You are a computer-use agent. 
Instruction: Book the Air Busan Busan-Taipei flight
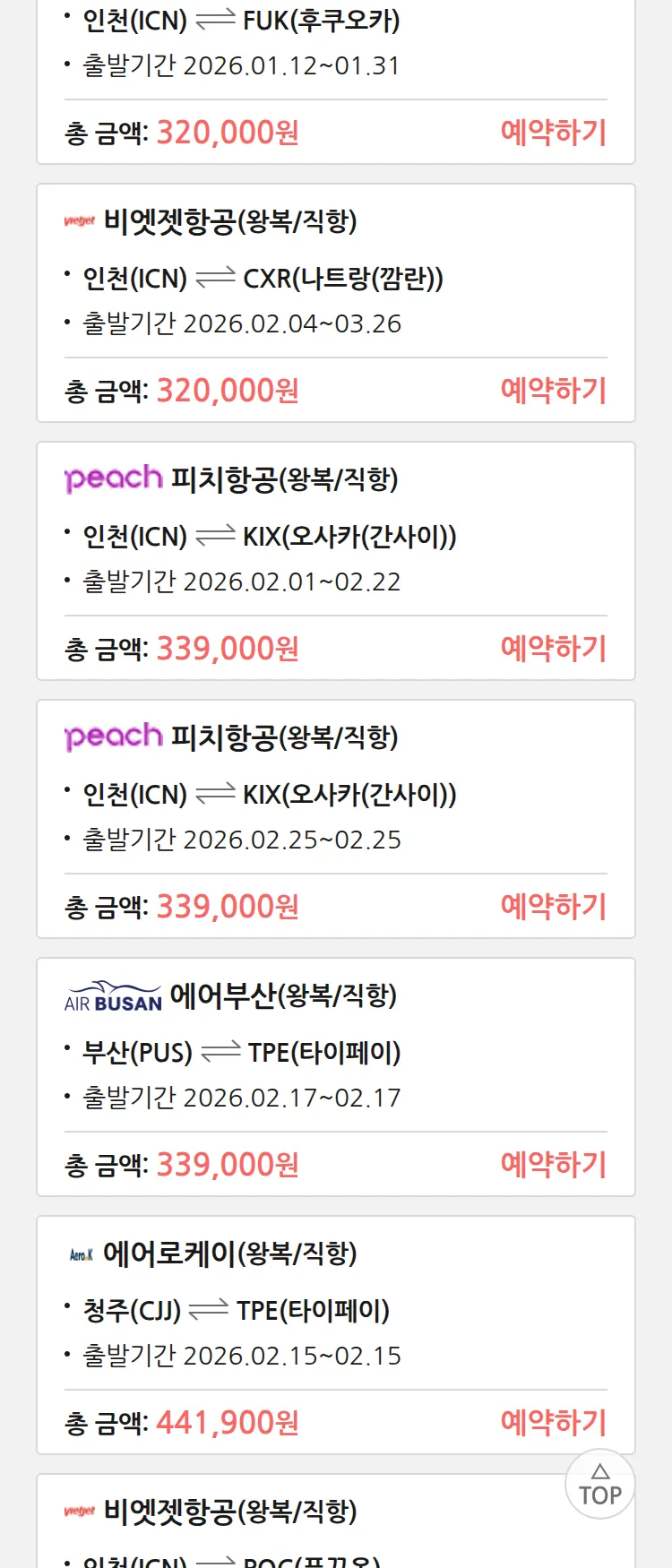click(553, 1165)
